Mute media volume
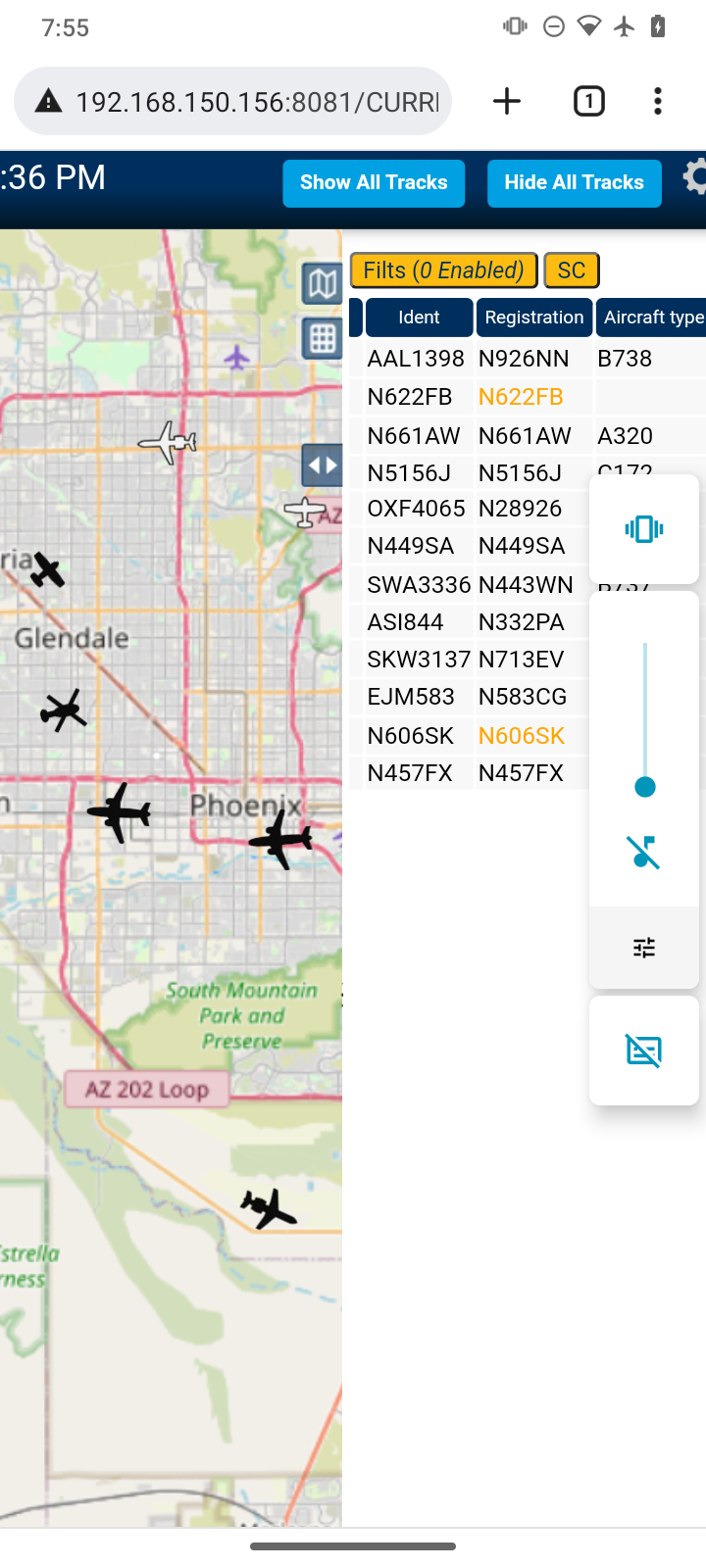The image size is (706, 1568). (644, 853)
